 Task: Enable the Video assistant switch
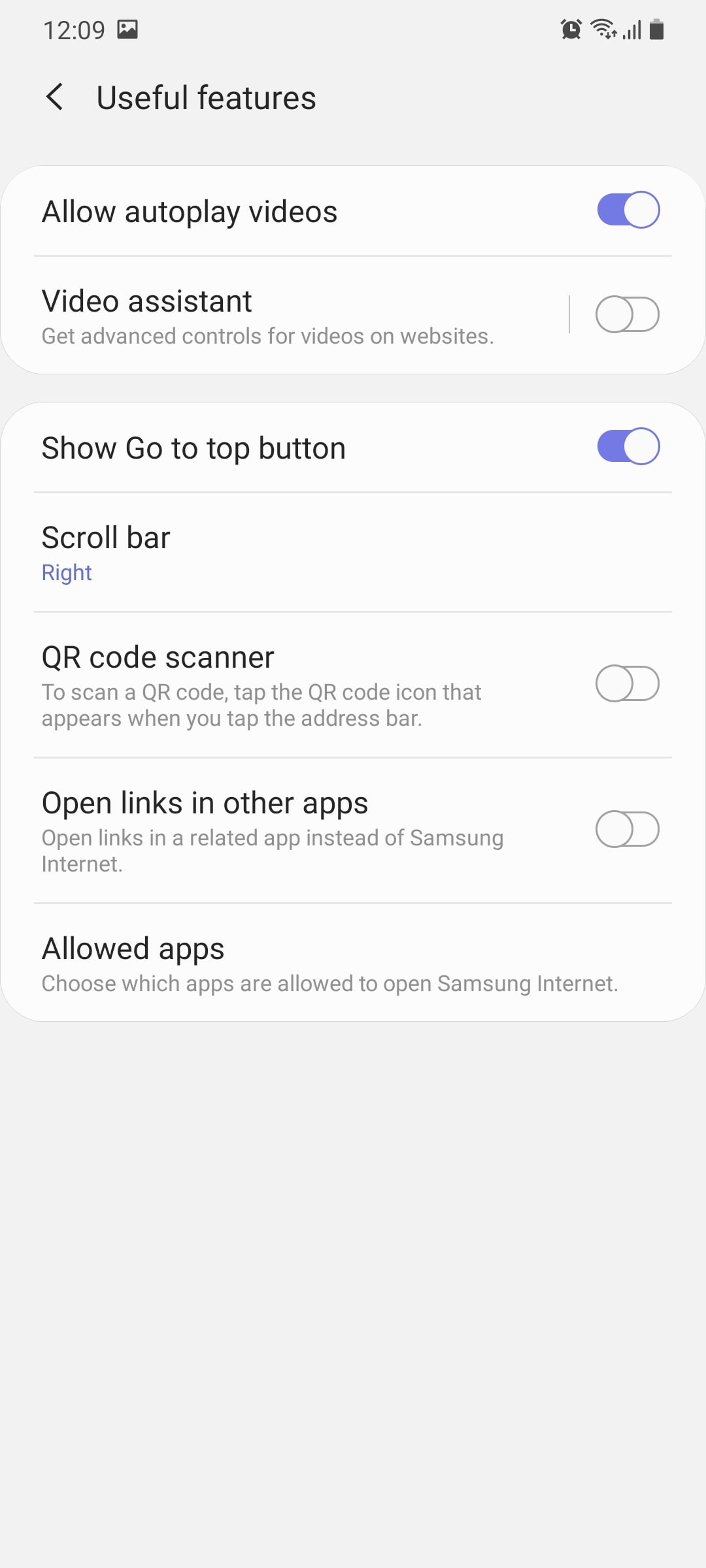pyautogui.click(x=628, y=315)
